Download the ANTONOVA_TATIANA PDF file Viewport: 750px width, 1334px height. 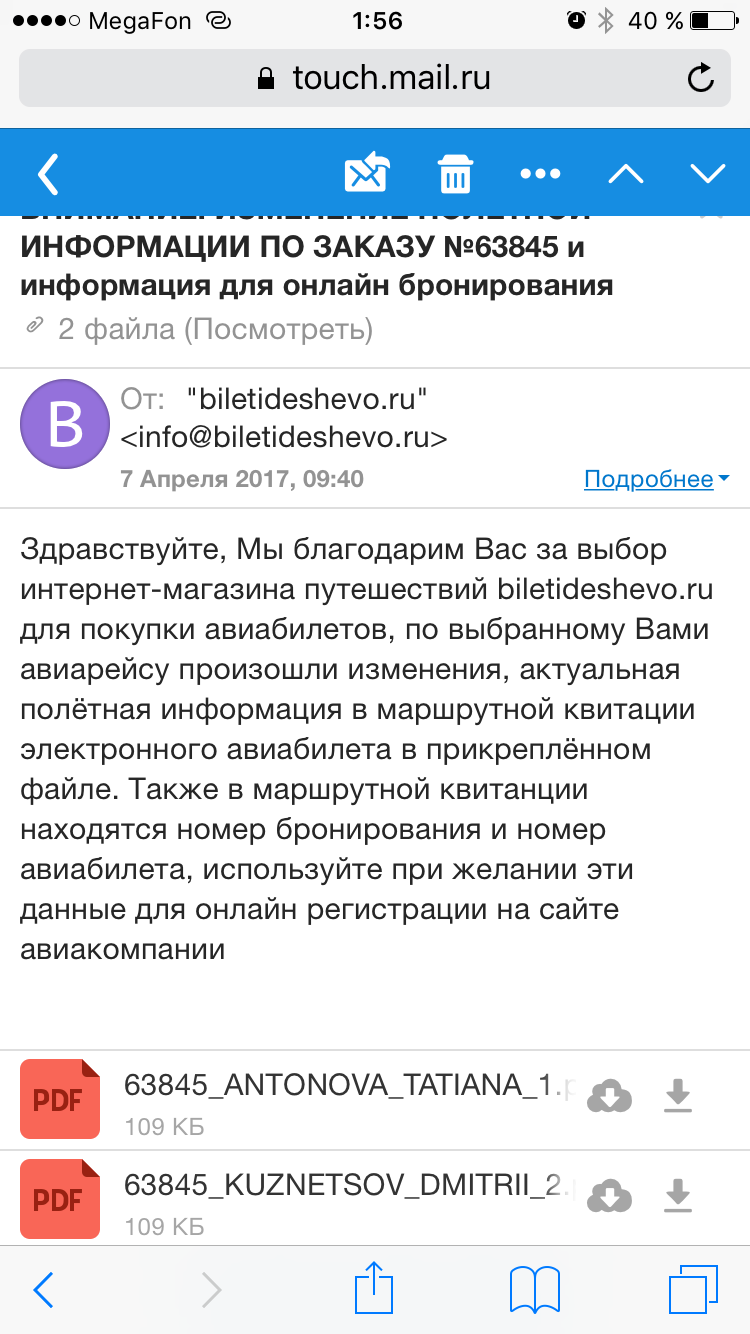678,1097
